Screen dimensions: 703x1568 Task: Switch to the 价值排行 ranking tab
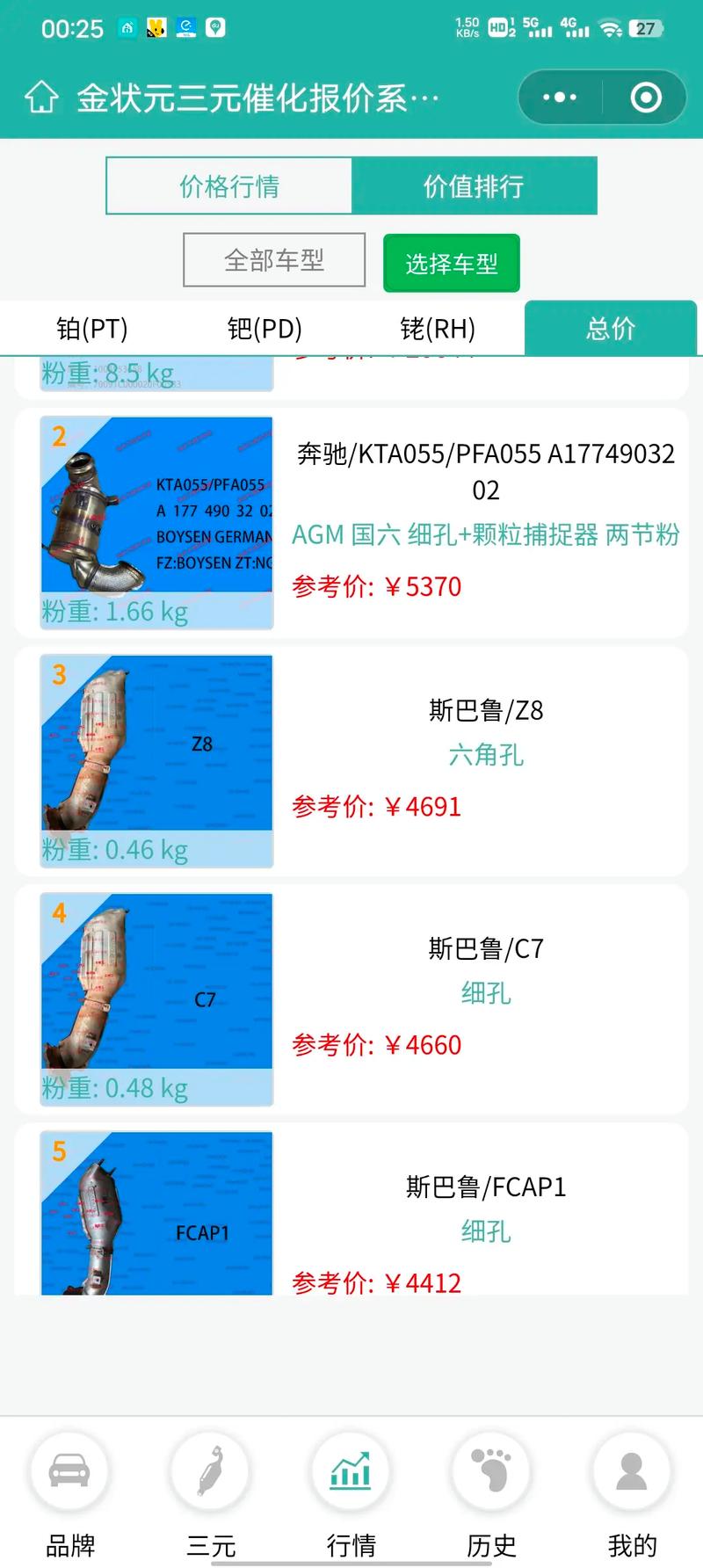[475, 185]
